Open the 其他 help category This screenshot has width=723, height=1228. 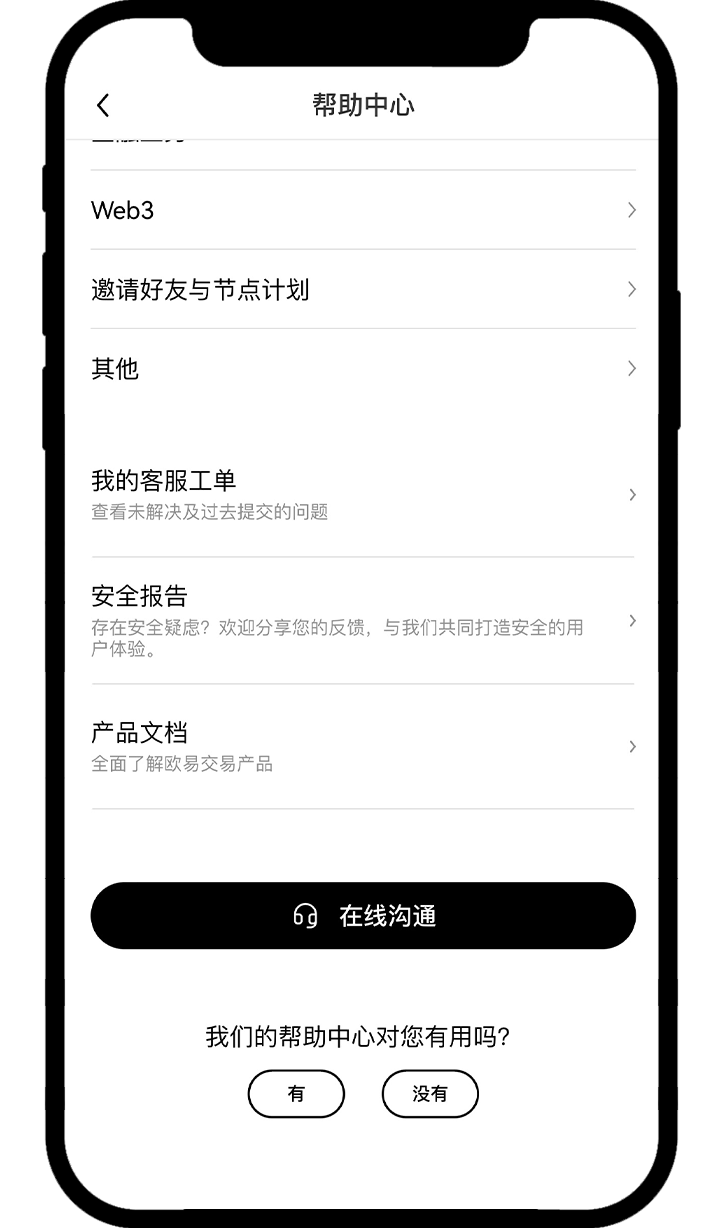click(363, 369)
